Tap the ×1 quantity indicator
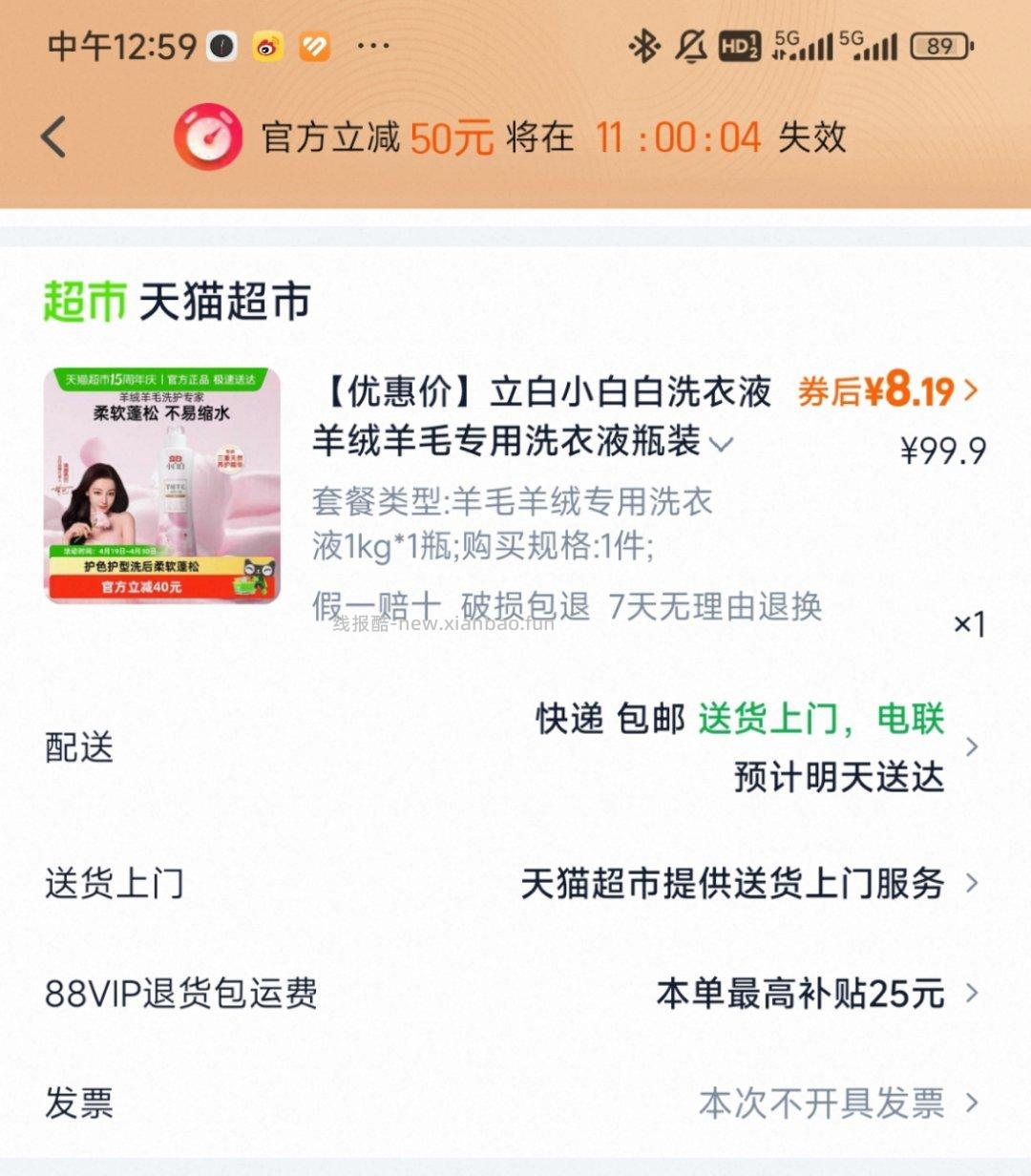Image resolution: width=1031 pixels, height=1176 pixels. [x=971, y=625]
